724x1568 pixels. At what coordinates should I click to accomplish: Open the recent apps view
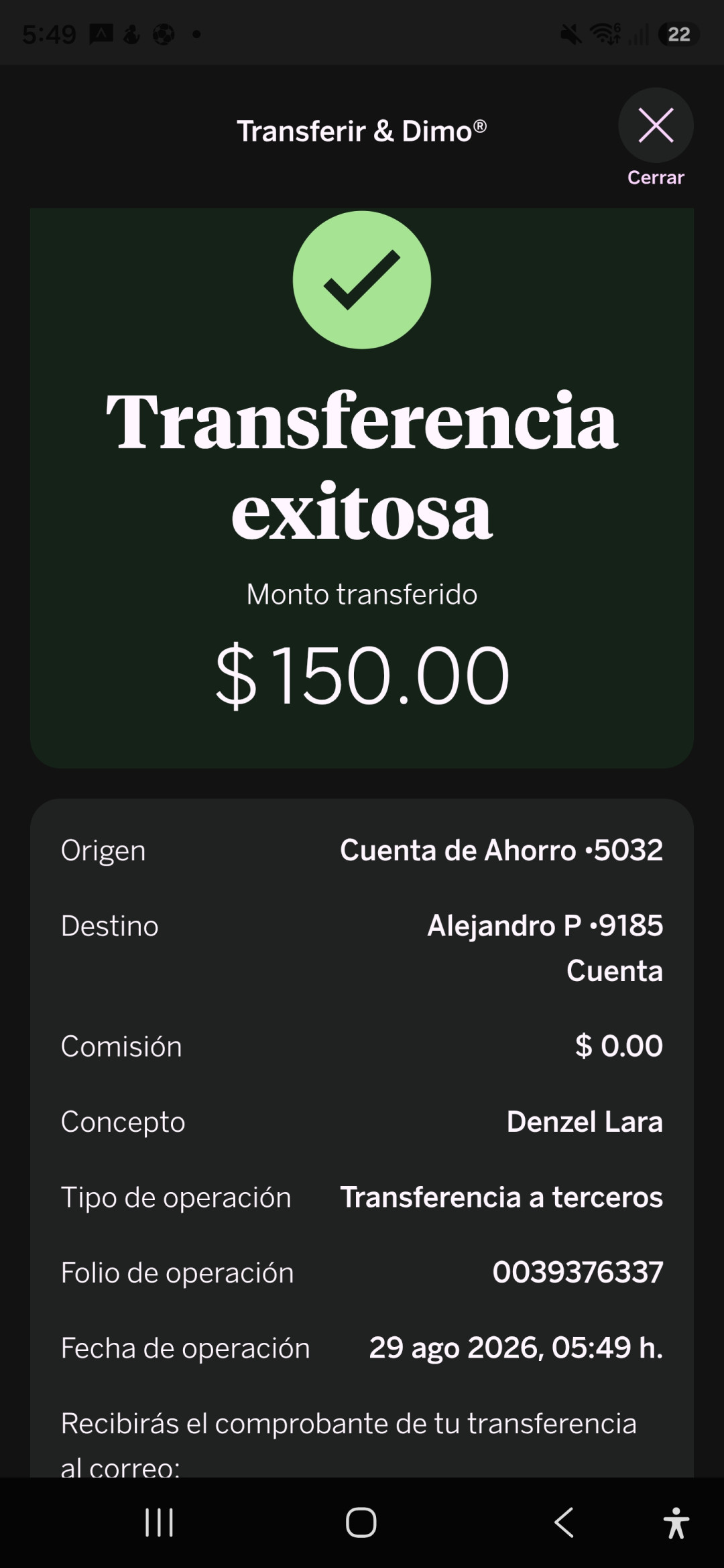(x=160, y=1522)
